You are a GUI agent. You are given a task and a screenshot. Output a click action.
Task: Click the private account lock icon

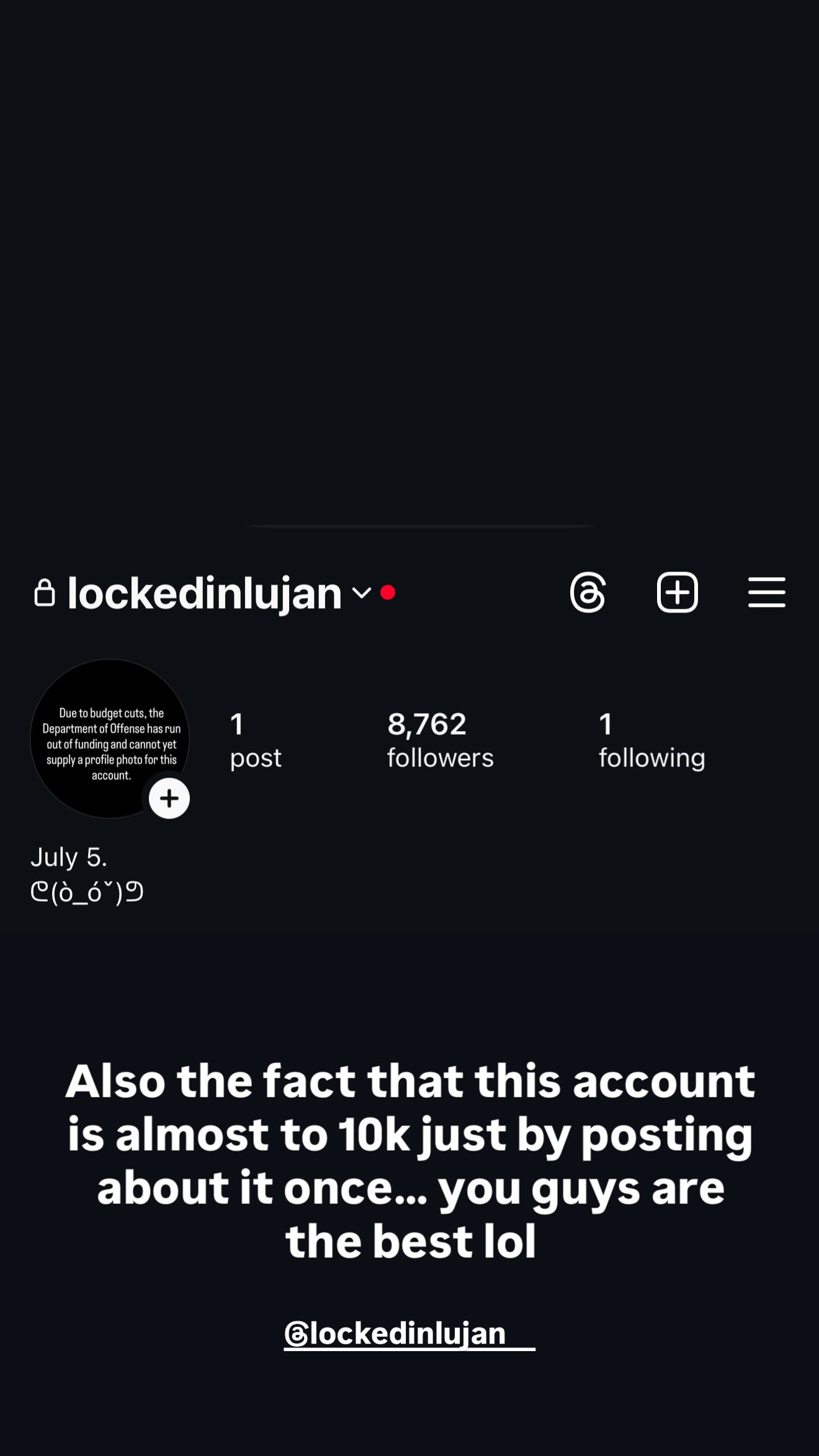point(44,593)
